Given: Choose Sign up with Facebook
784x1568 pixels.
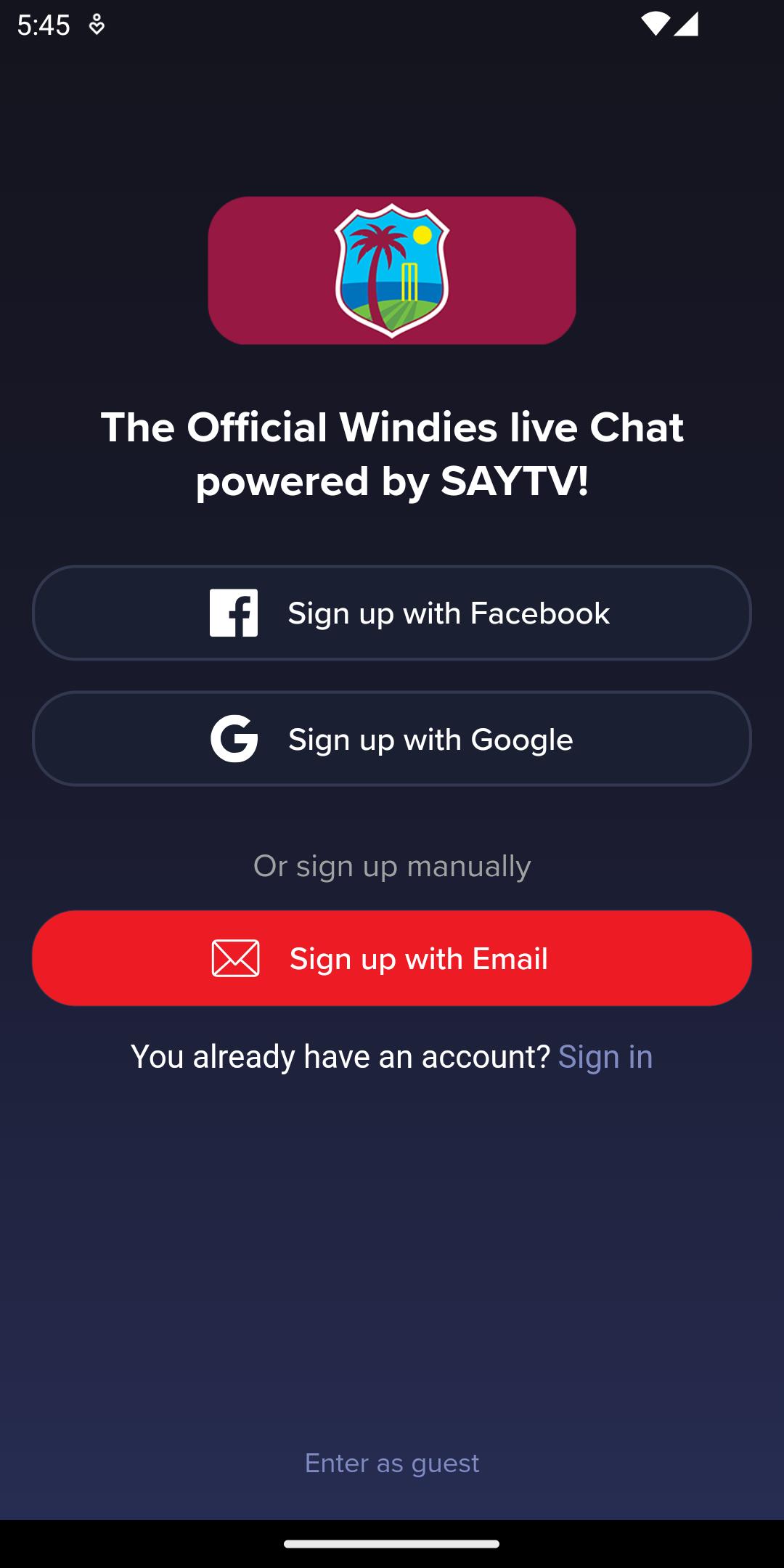Looking at the screenshot, I should 392,613.
